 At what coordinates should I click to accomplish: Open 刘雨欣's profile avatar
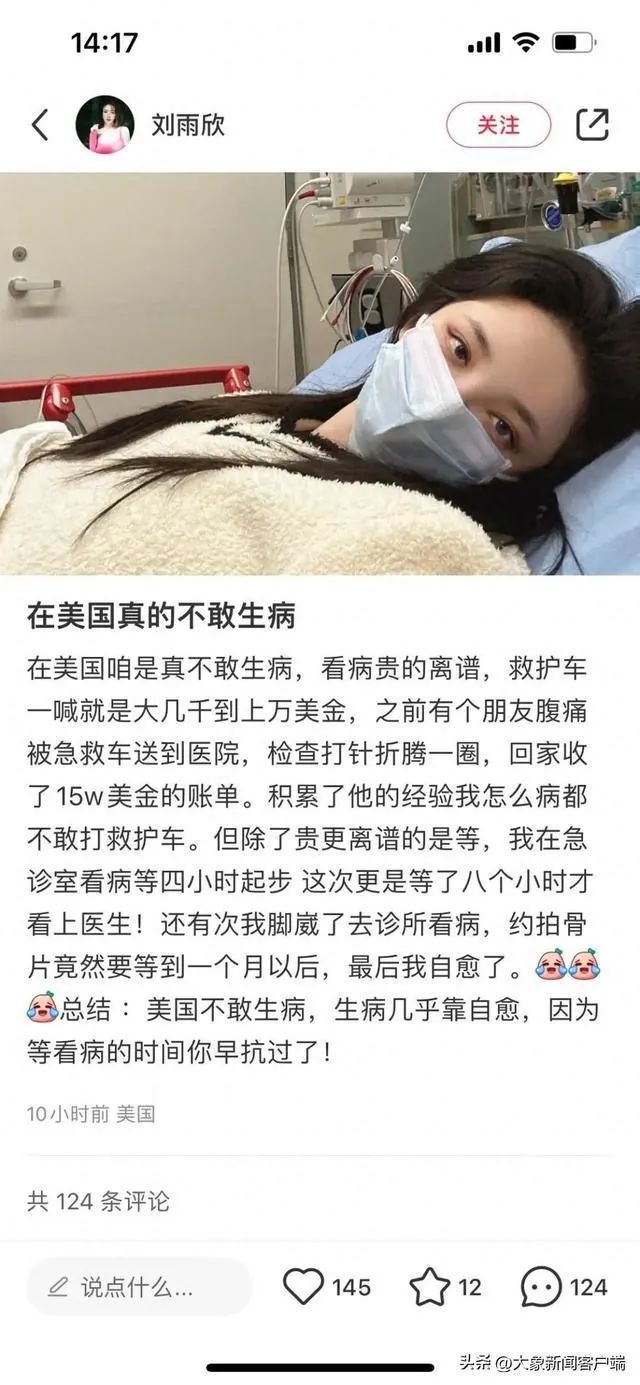tap(105, 125)
